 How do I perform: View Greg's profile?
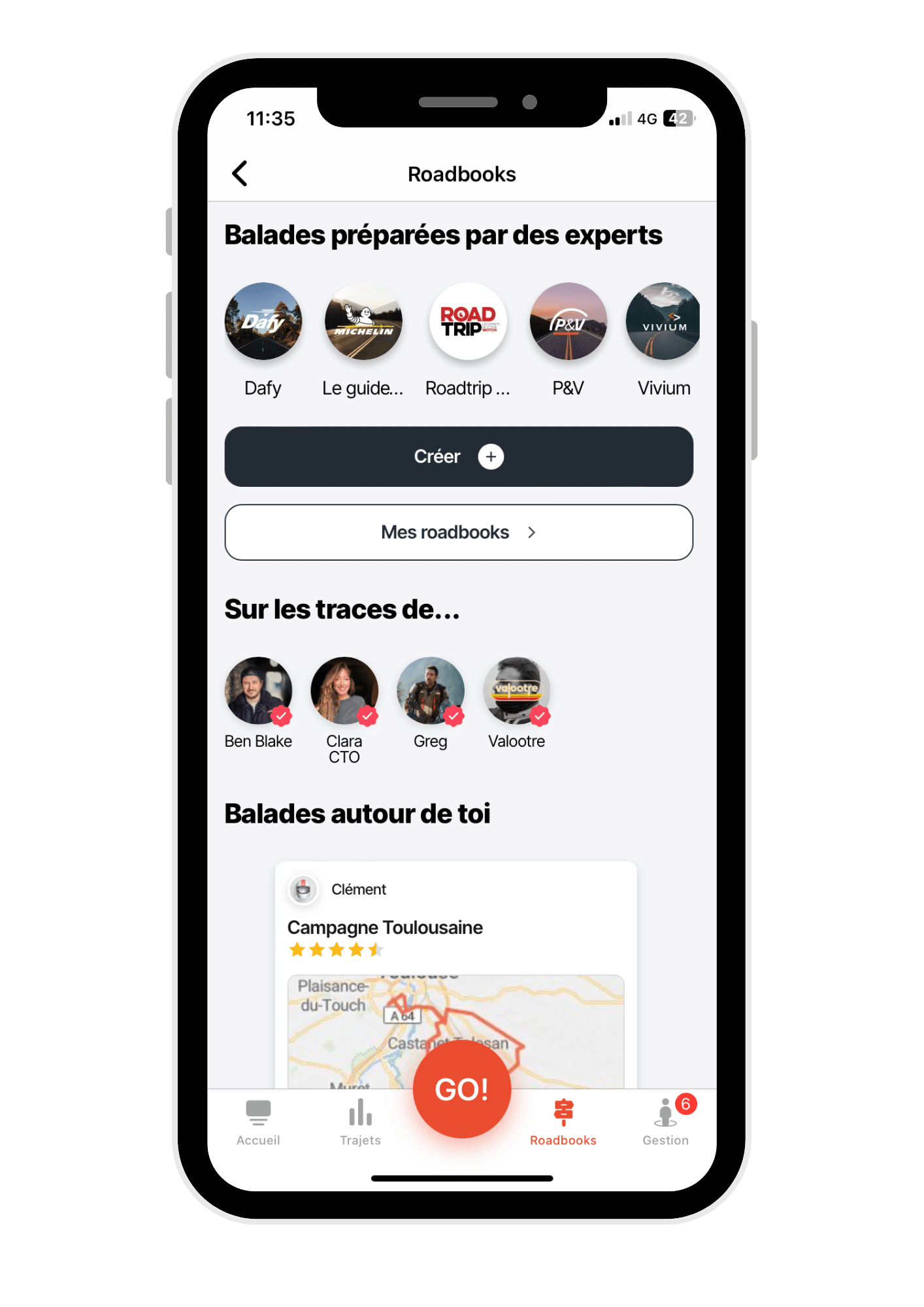[x=431, y=691]
